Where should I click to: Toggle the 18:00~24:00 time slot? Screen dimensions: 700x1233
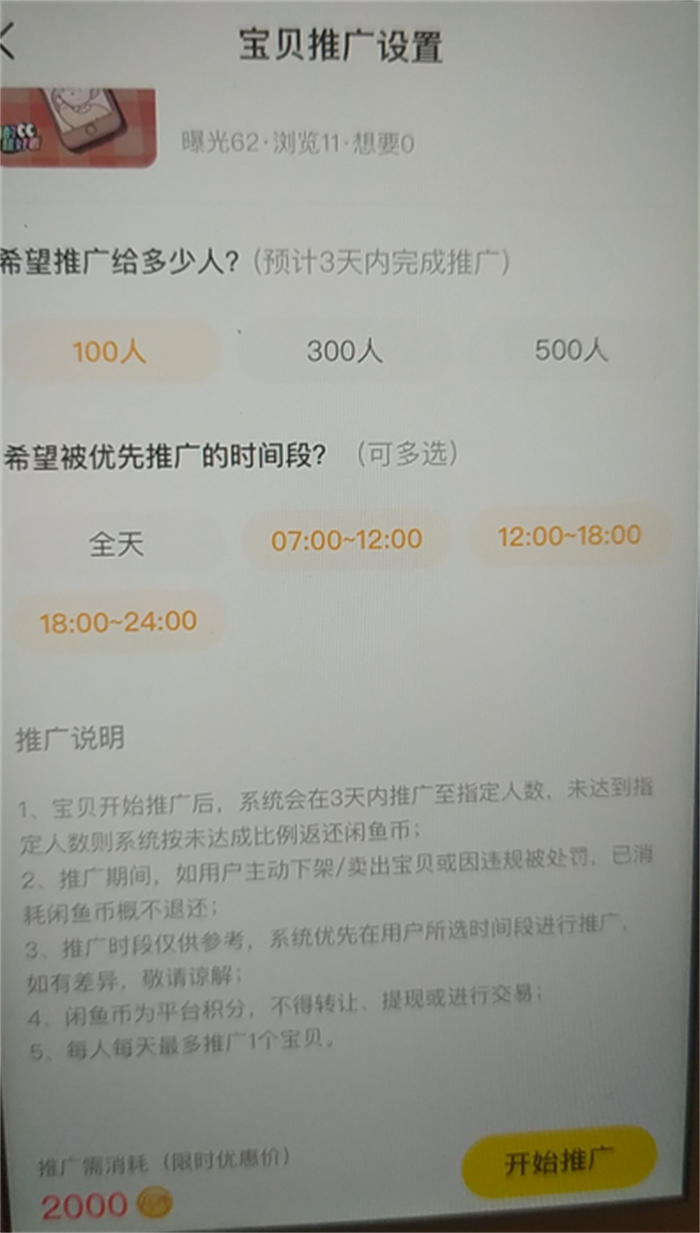click(118, 622)
